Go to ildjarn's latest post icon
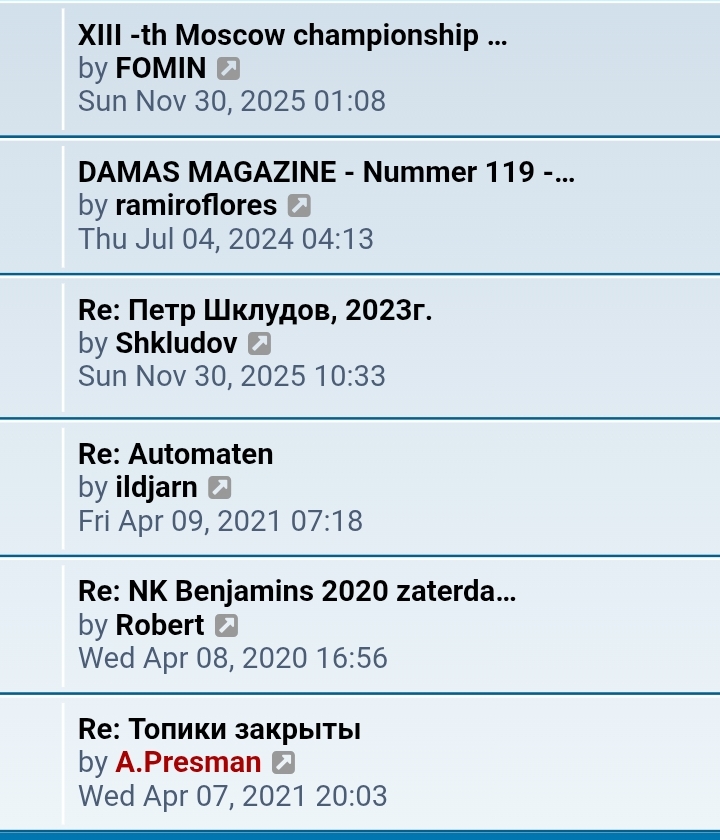Viewport: 720px width, 840px height. (x=220, y=488)
